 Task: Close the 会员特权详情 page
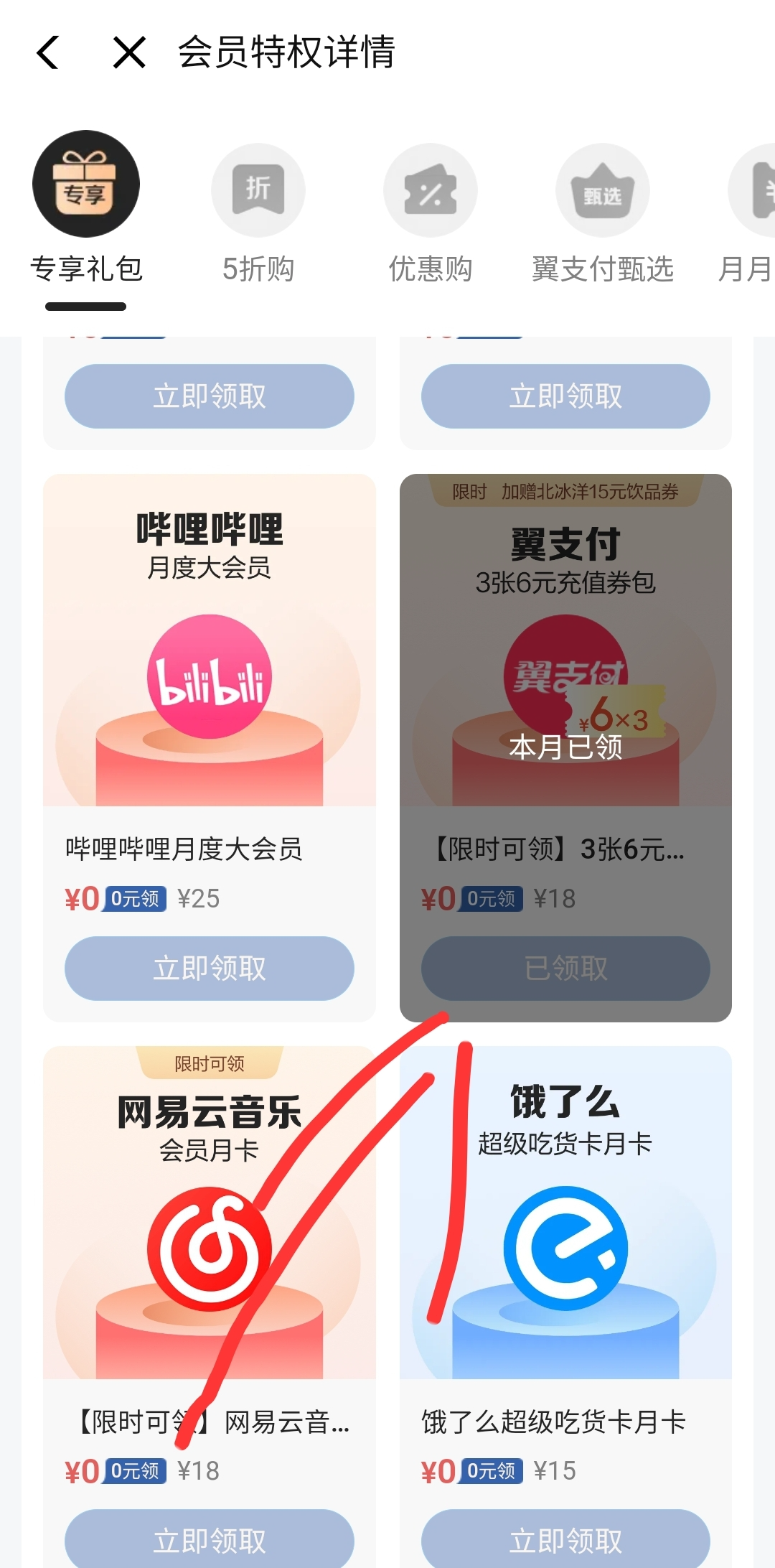tap(129, 52)
